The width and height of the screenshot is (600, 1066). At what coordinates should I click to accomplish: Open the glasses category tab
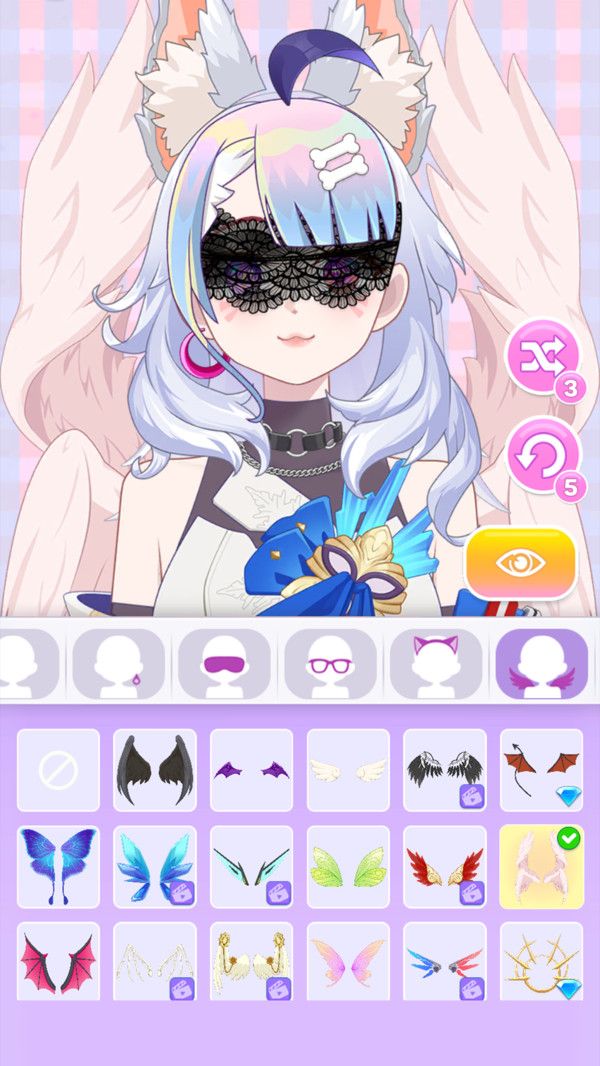(330, 663)
